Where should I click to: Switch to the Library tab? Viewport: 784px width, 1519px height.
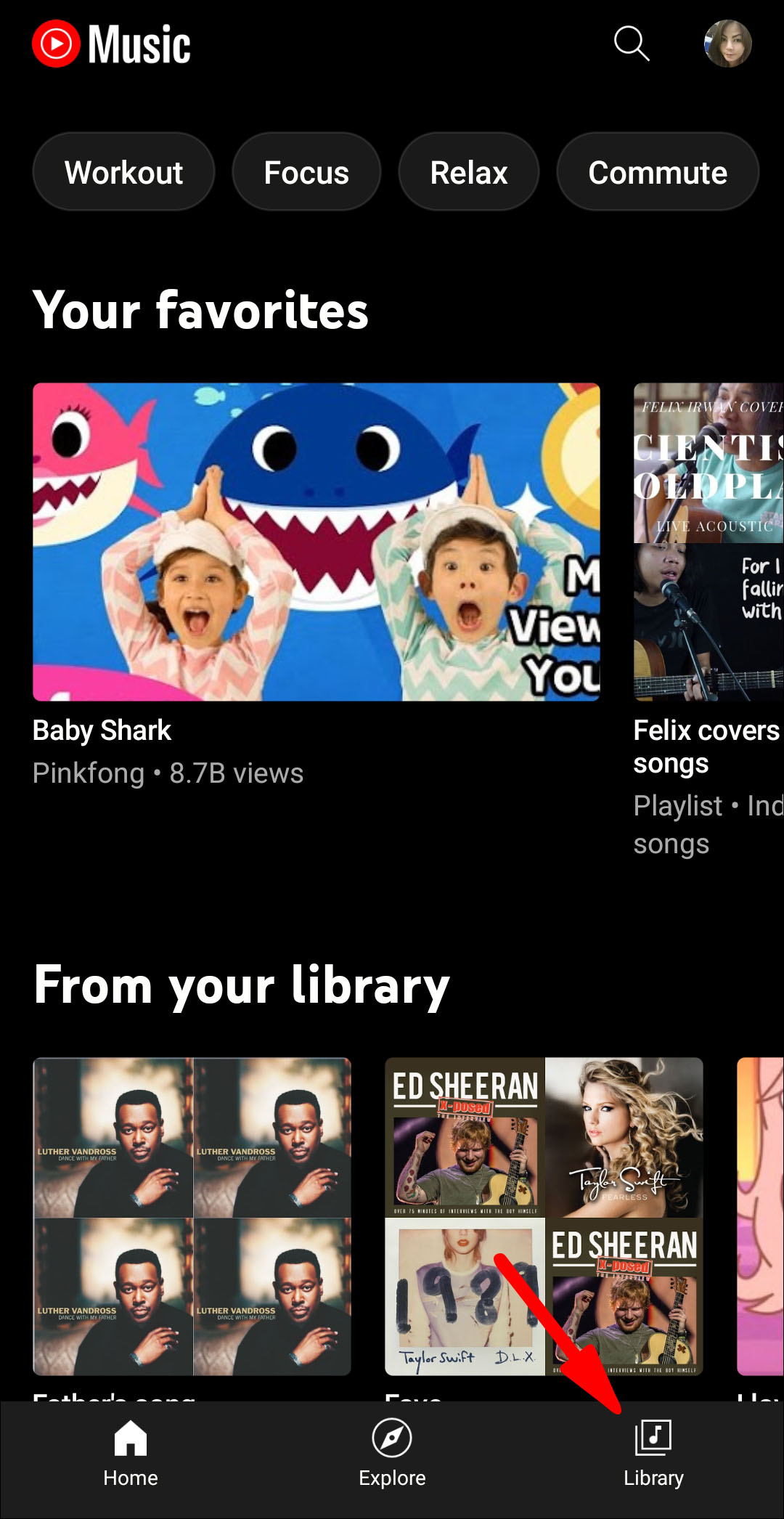[x=653, y=1454]
